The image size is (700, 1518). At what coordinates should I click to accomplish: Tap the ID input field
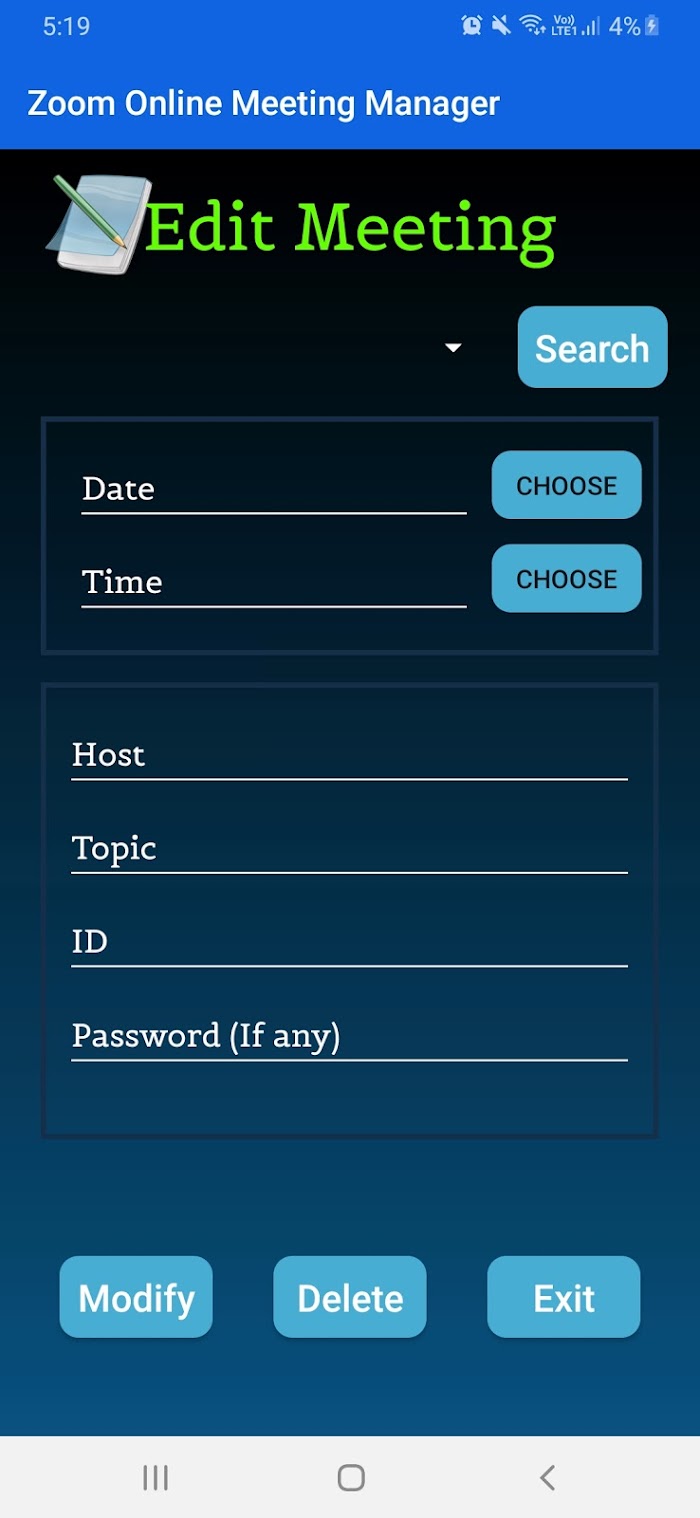(x=349, y=942)
